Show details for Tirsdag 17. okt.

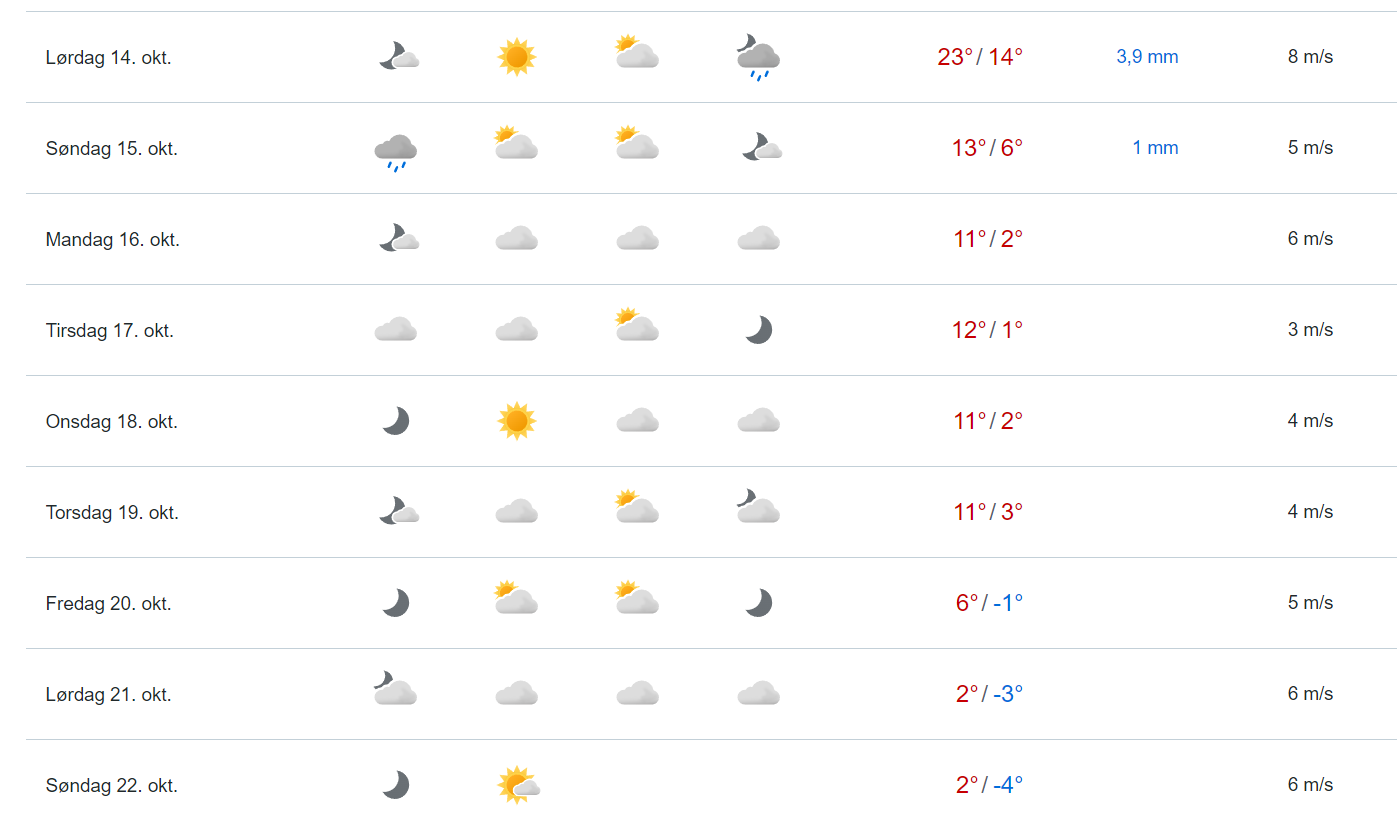click(x=110, y=331)
